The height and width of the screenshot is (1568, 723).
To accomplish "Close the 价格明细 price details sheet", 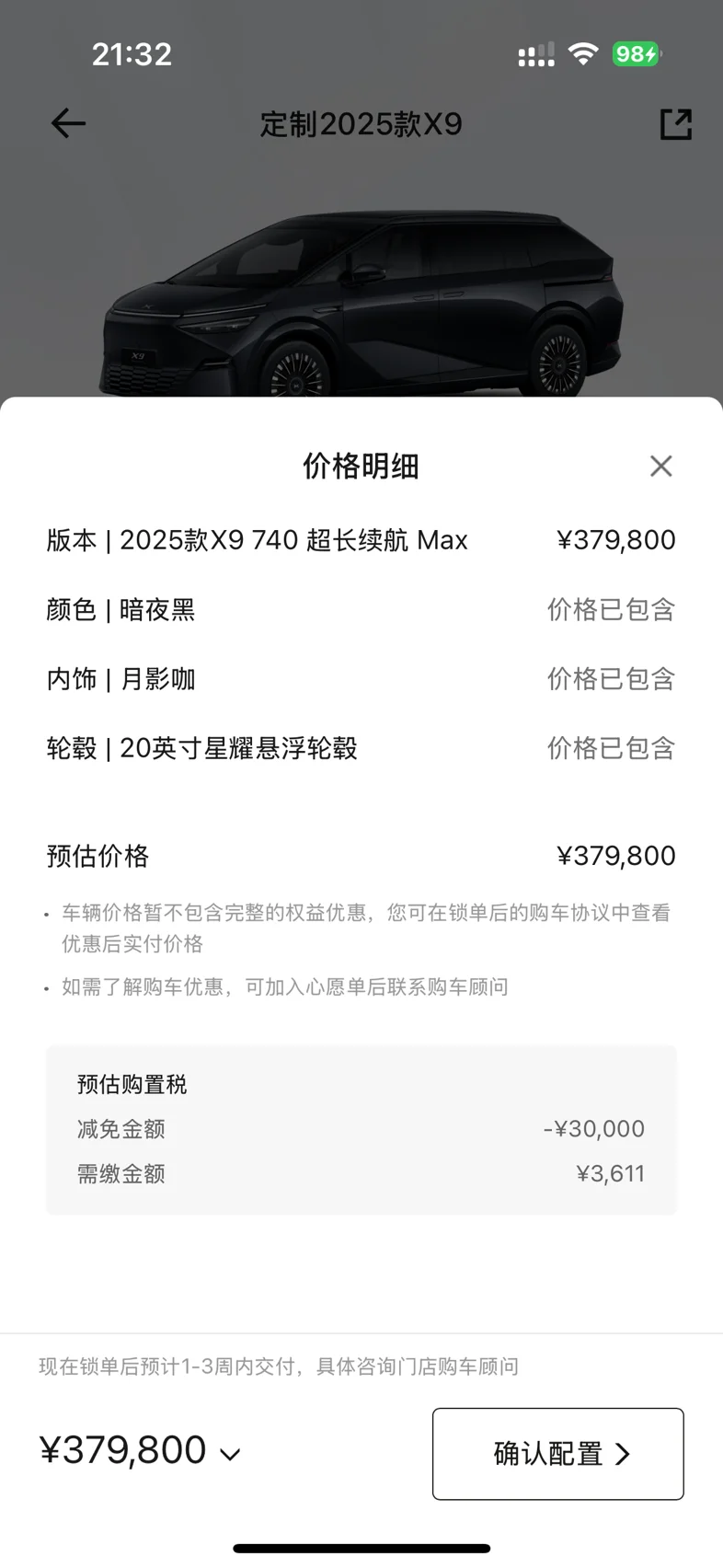I will click(660, 466).
